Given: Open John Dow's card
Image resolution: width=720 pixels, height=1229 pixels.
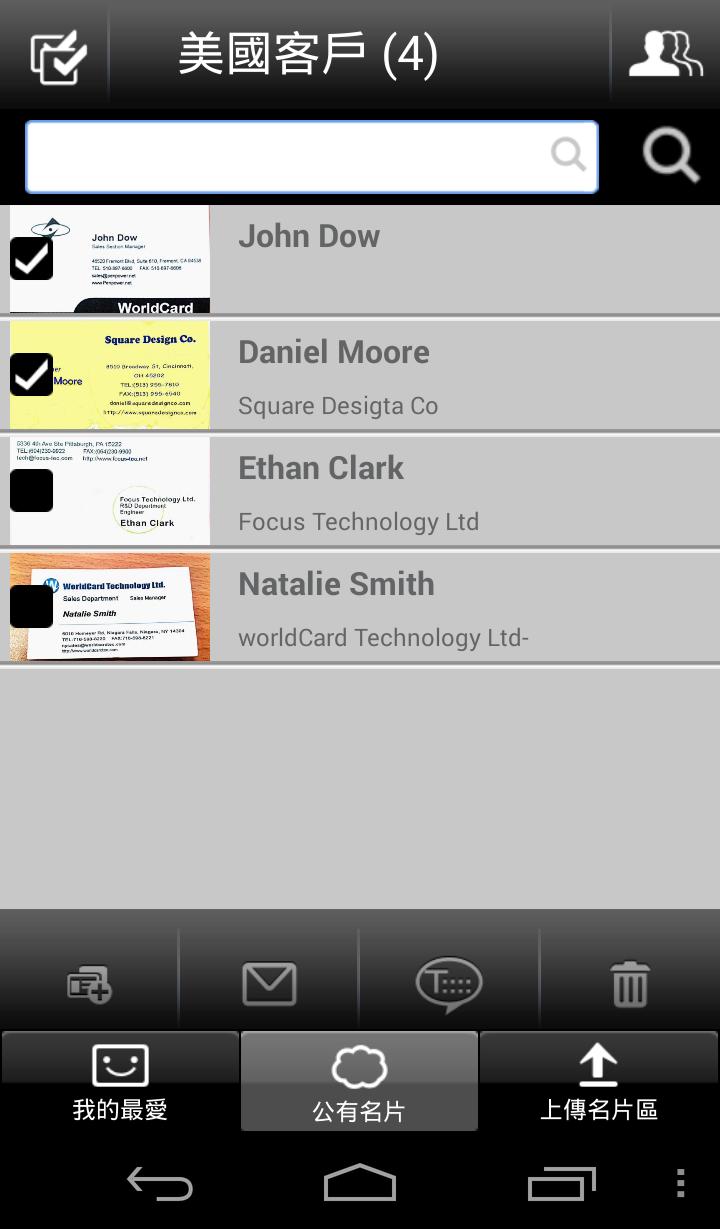Looking at the screenshot, I should [460, 260].
